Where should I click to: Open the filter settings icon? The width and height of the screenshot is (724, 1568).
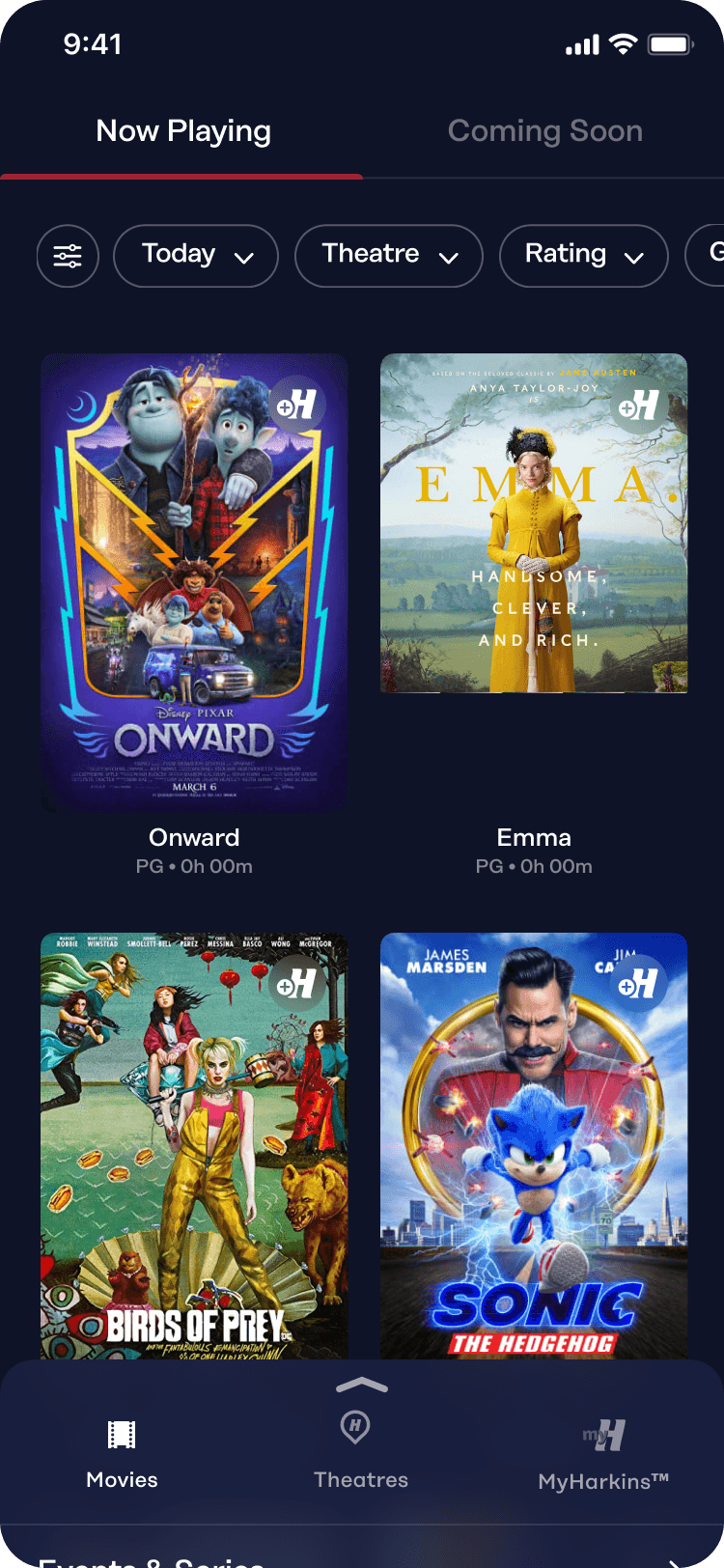click(68, 256)
